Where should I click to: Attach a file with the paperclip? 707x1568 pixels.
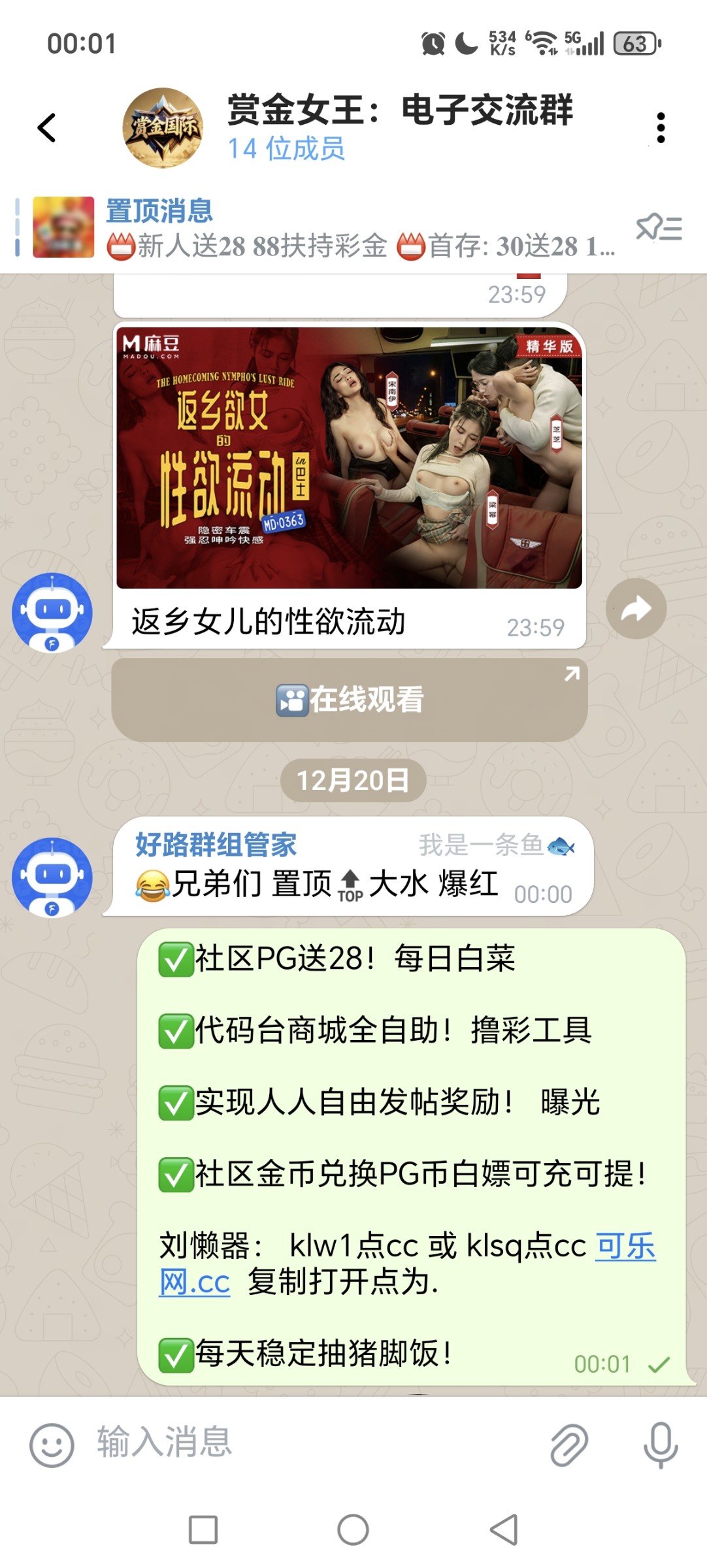click(568, 1445)
